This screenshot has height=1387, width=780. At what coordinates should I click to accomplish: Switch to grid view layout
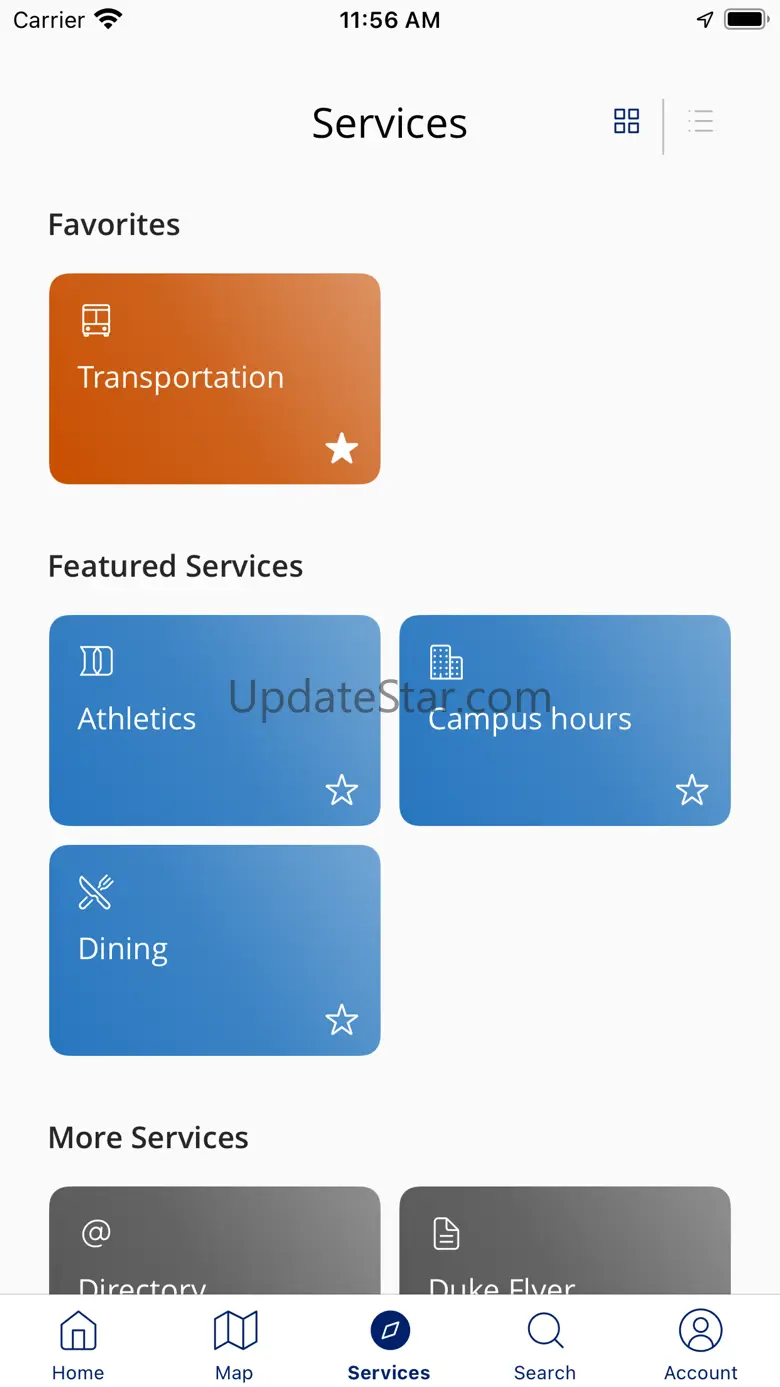pyautogui.click(x=626, y=122)
